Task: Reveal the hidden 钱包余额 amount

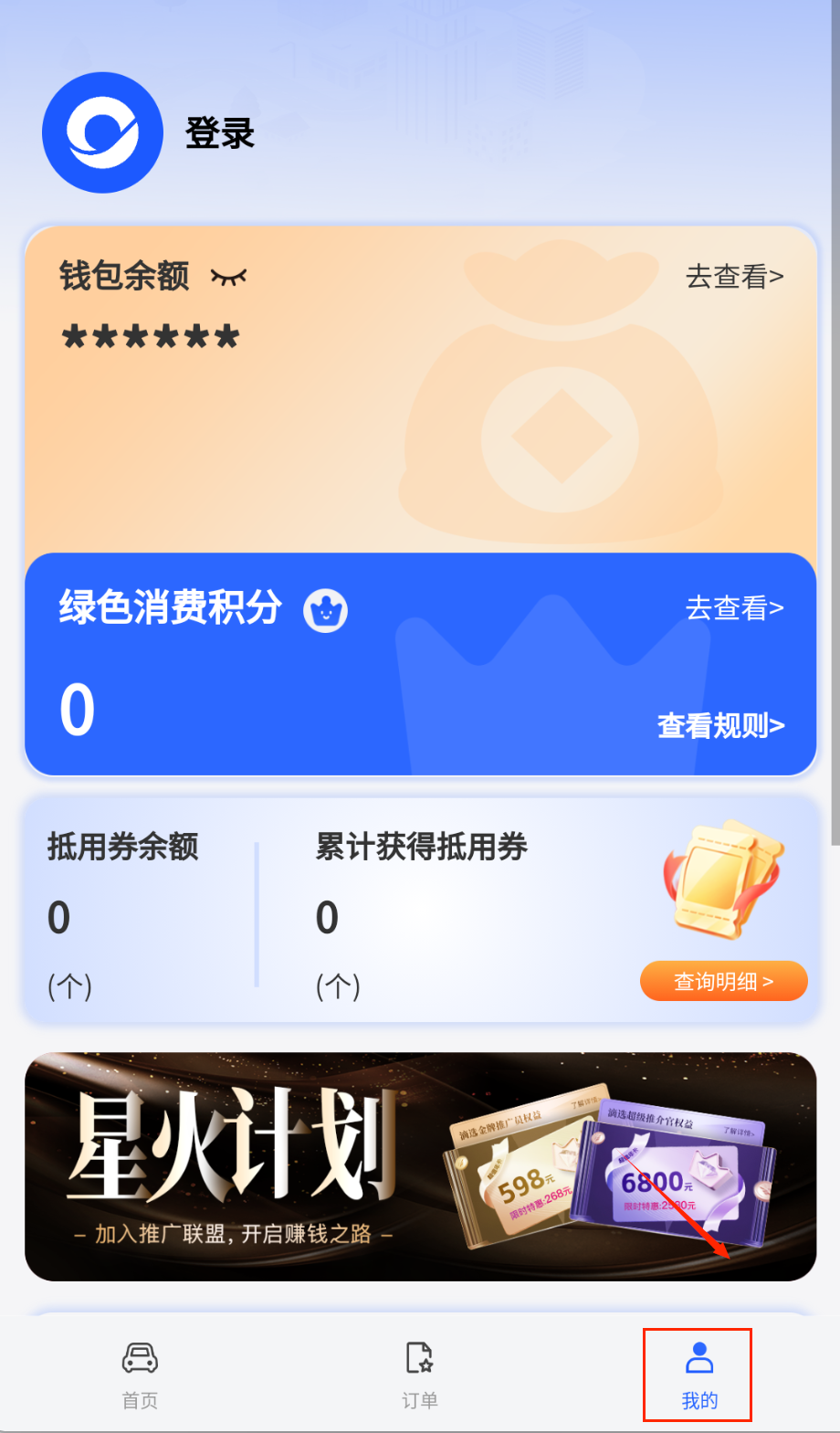Action: (x=228, y=277)
